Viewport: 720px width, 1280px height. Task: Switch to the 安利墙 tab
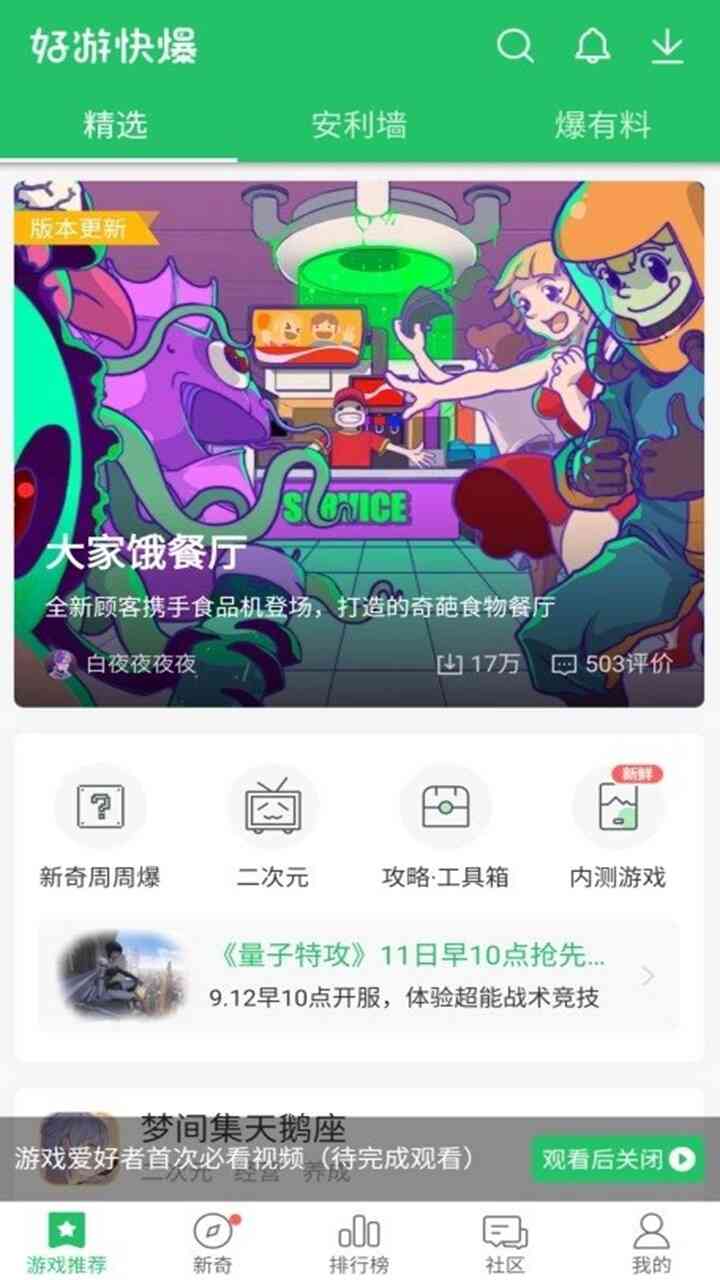(359, 125)
